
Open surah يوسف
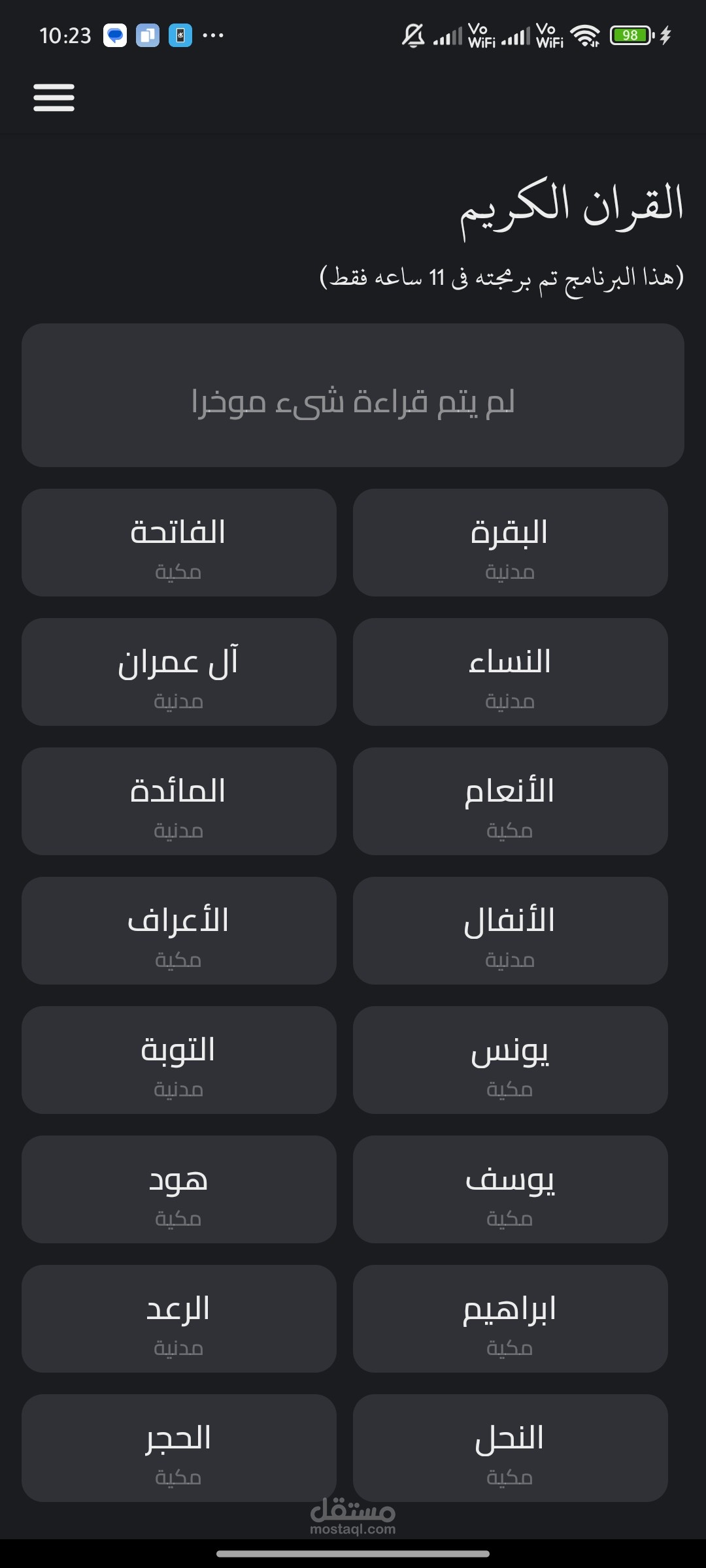pyautogui.click(x=511, y=1189)
